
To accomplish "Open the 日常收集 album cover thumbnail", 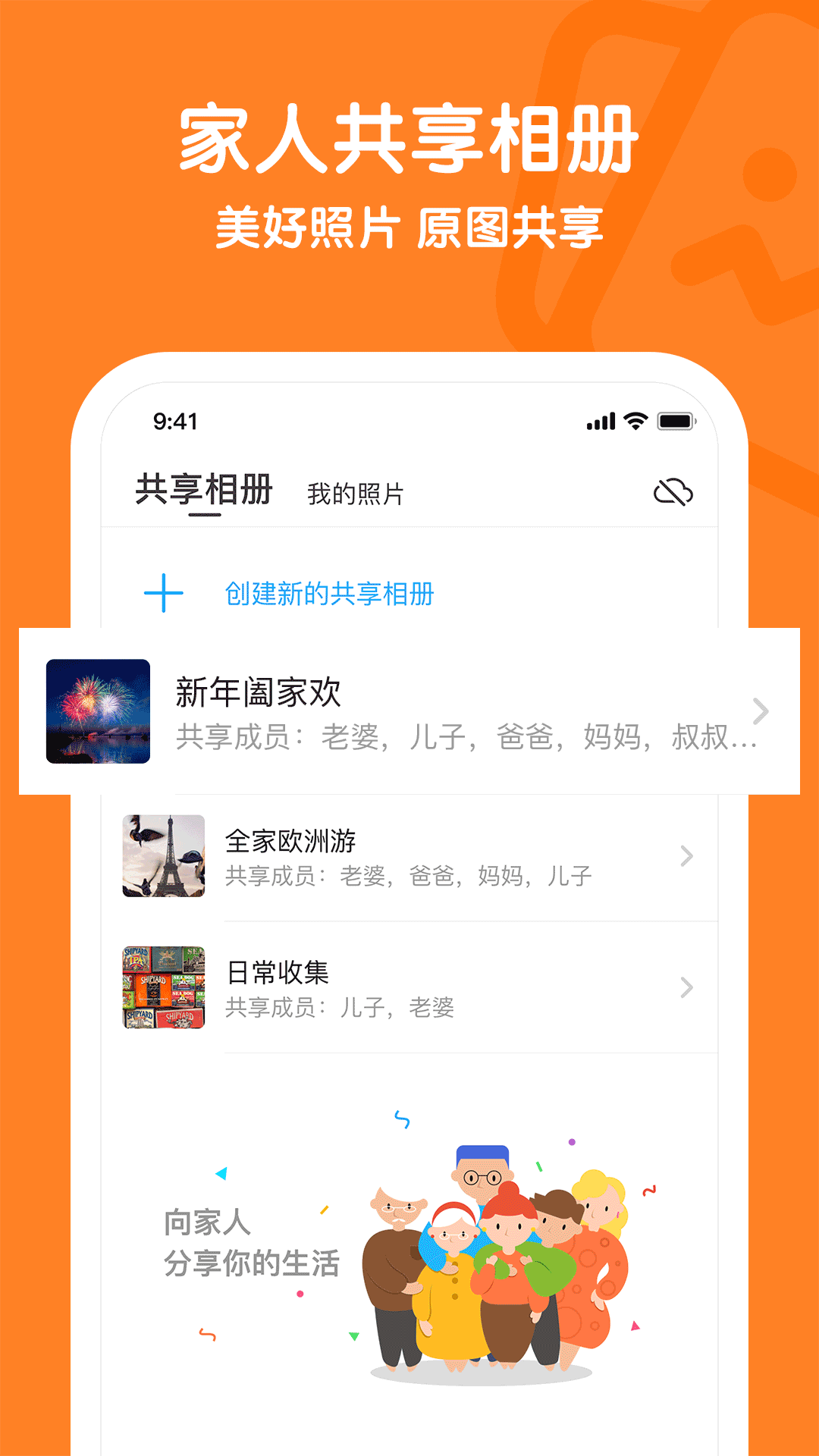I will (x=163, y=986).
